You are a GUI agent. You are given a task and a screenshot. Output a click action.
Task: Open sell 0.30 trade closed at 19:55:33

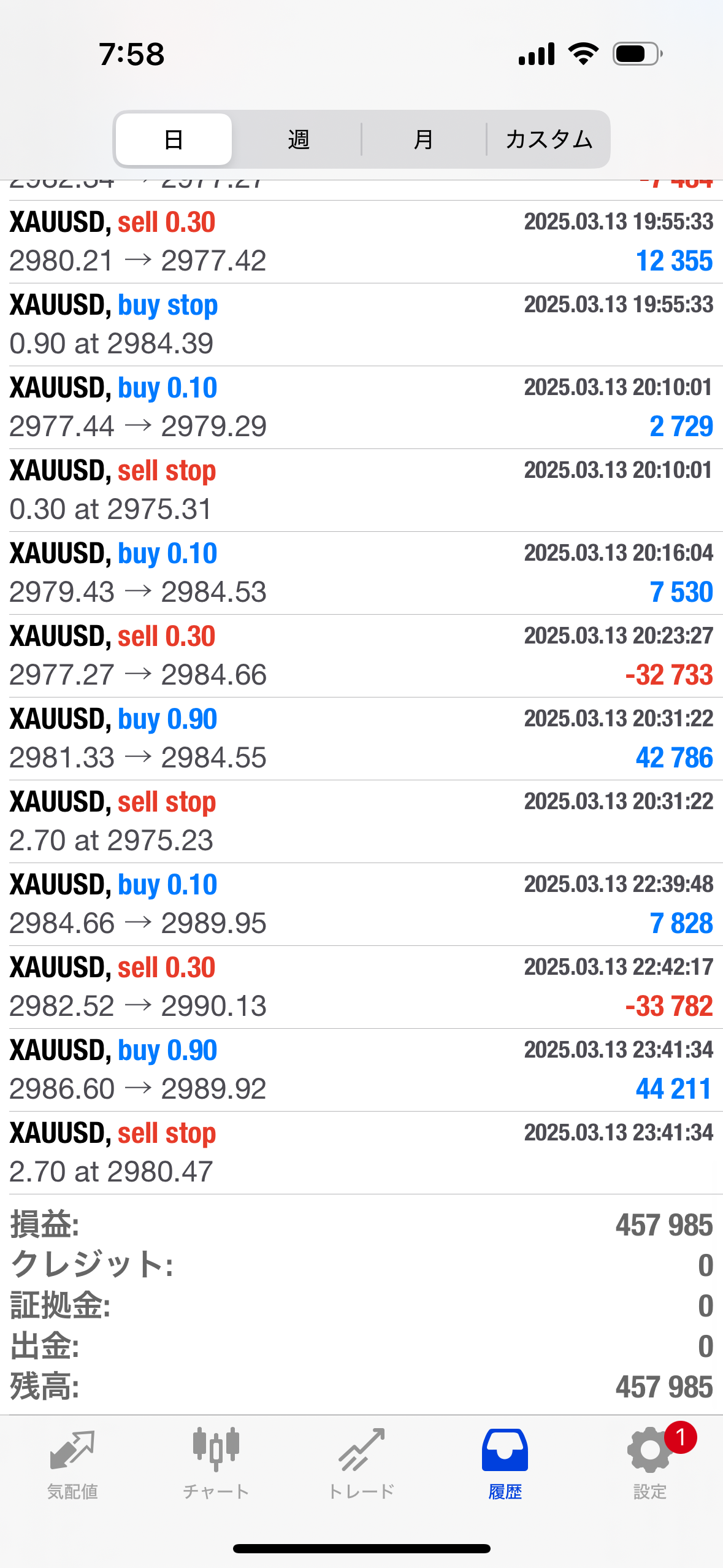361,242
